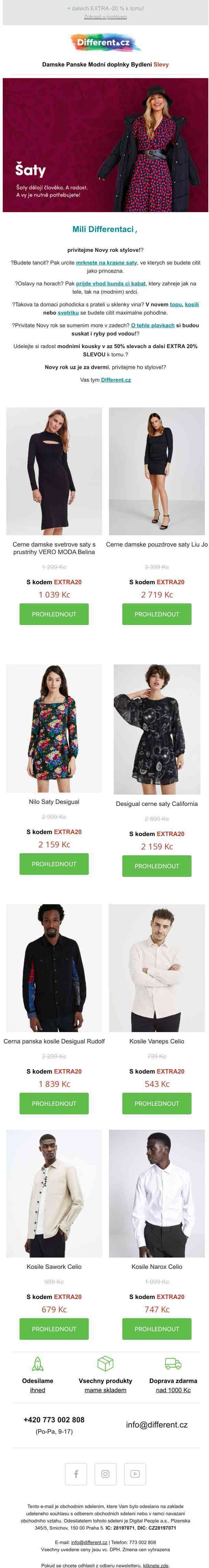
Task: Follow the 'mrknete na krasne saty' link
Action: pos(107,263)
